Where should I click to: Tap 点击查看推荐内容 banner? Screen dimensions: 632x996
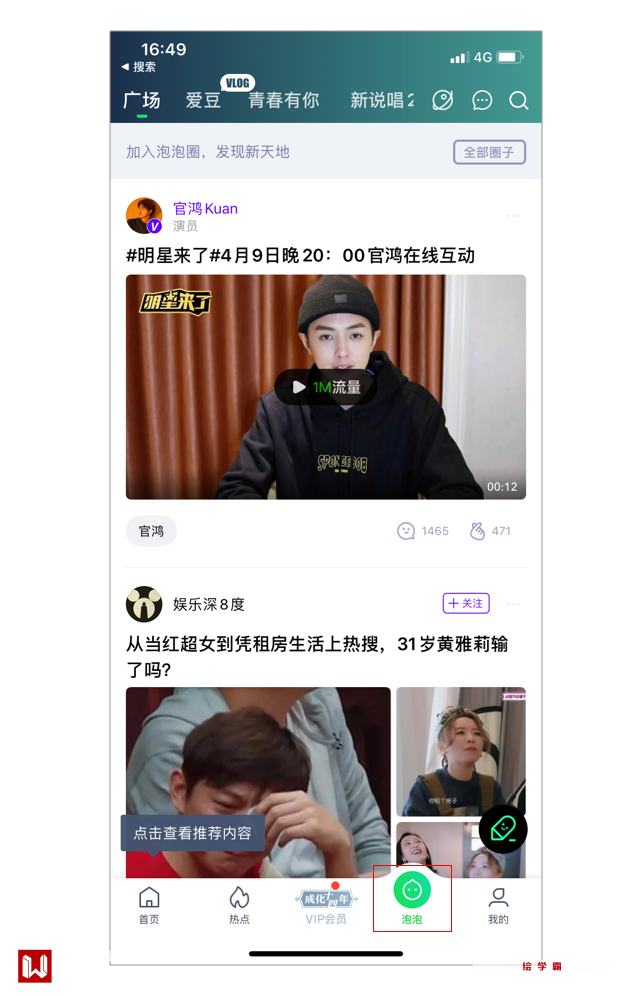tap(193, 832)
